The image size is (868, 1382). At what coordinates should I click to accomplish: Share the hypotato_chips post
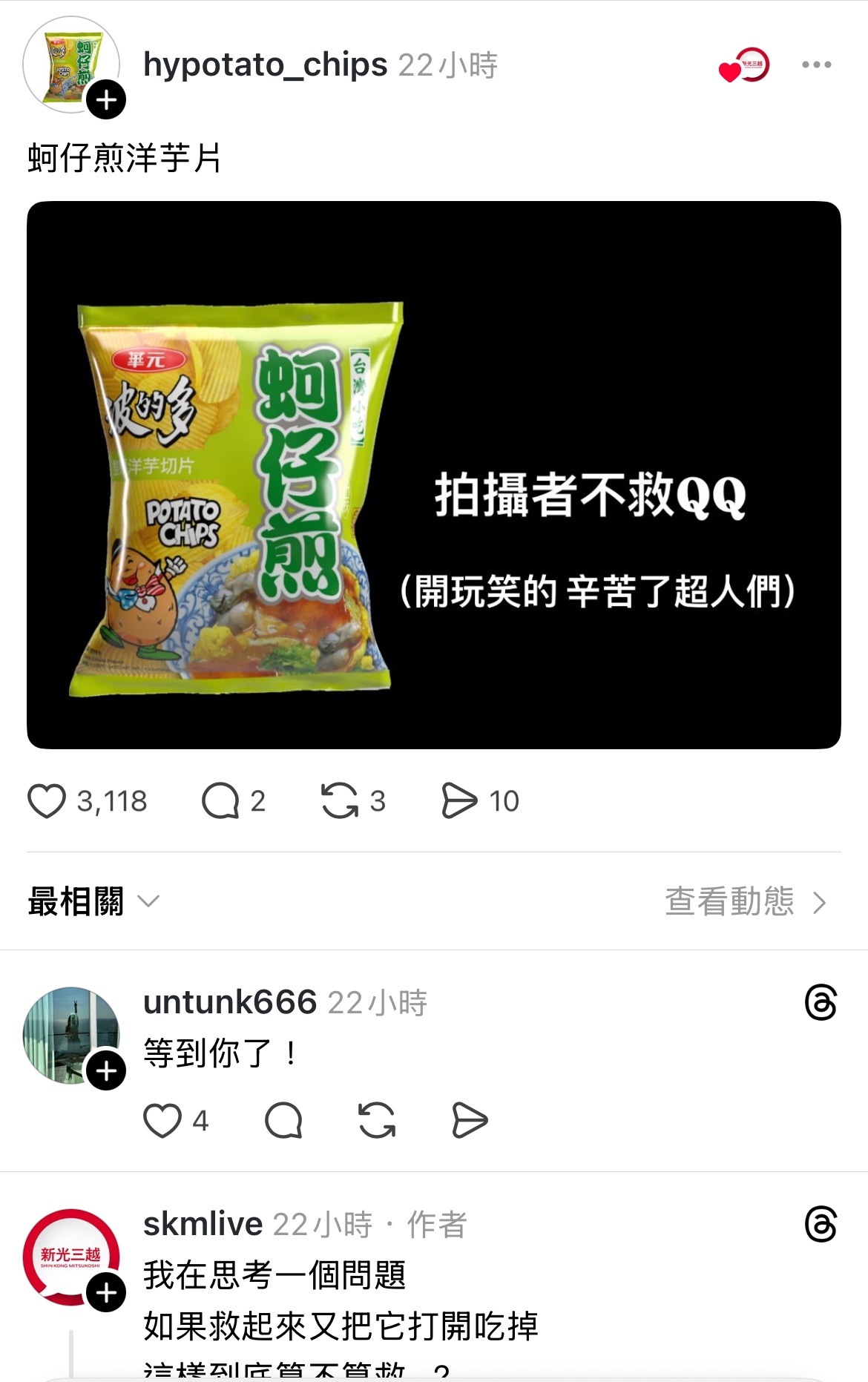459,801
